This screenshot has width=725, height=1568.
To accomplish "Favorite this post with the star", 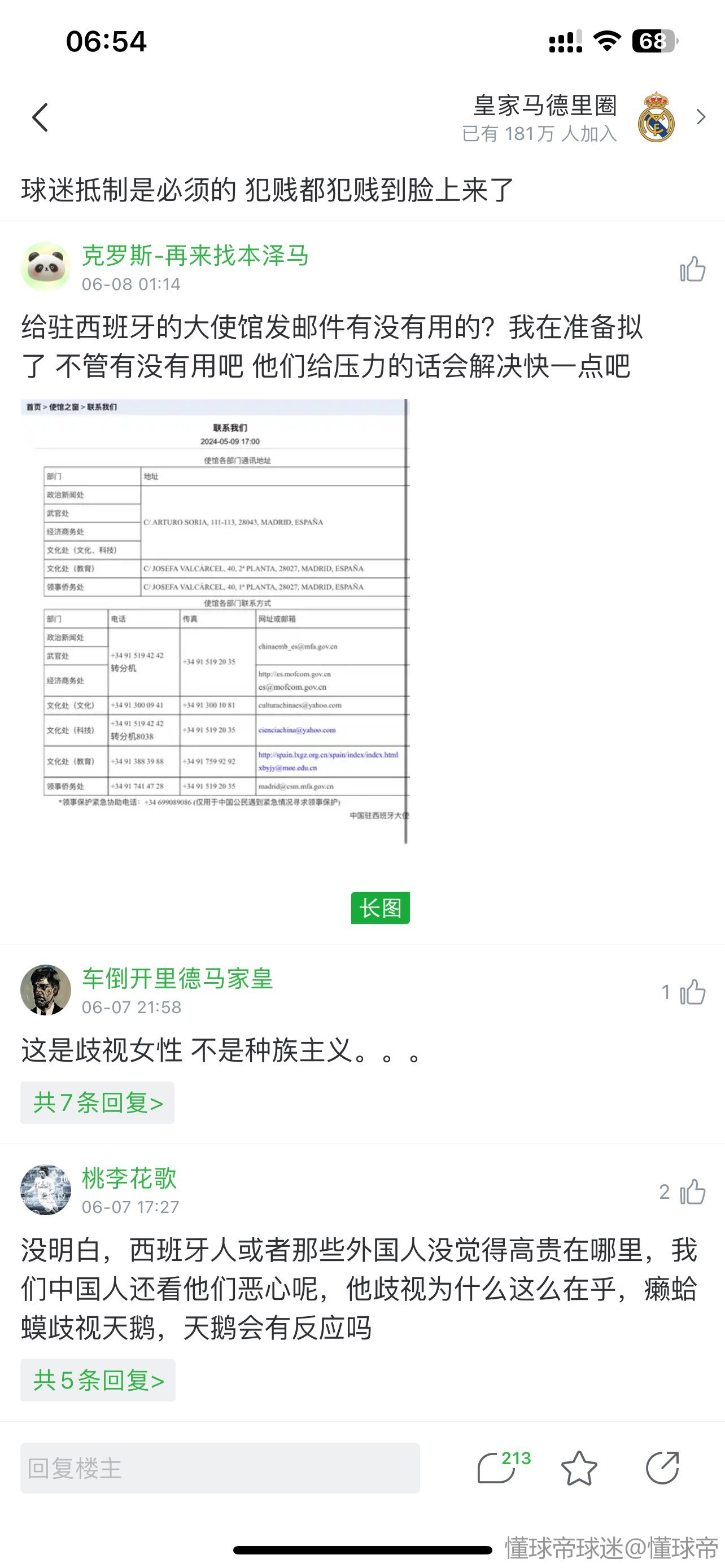I will (x=578, y=1468).
